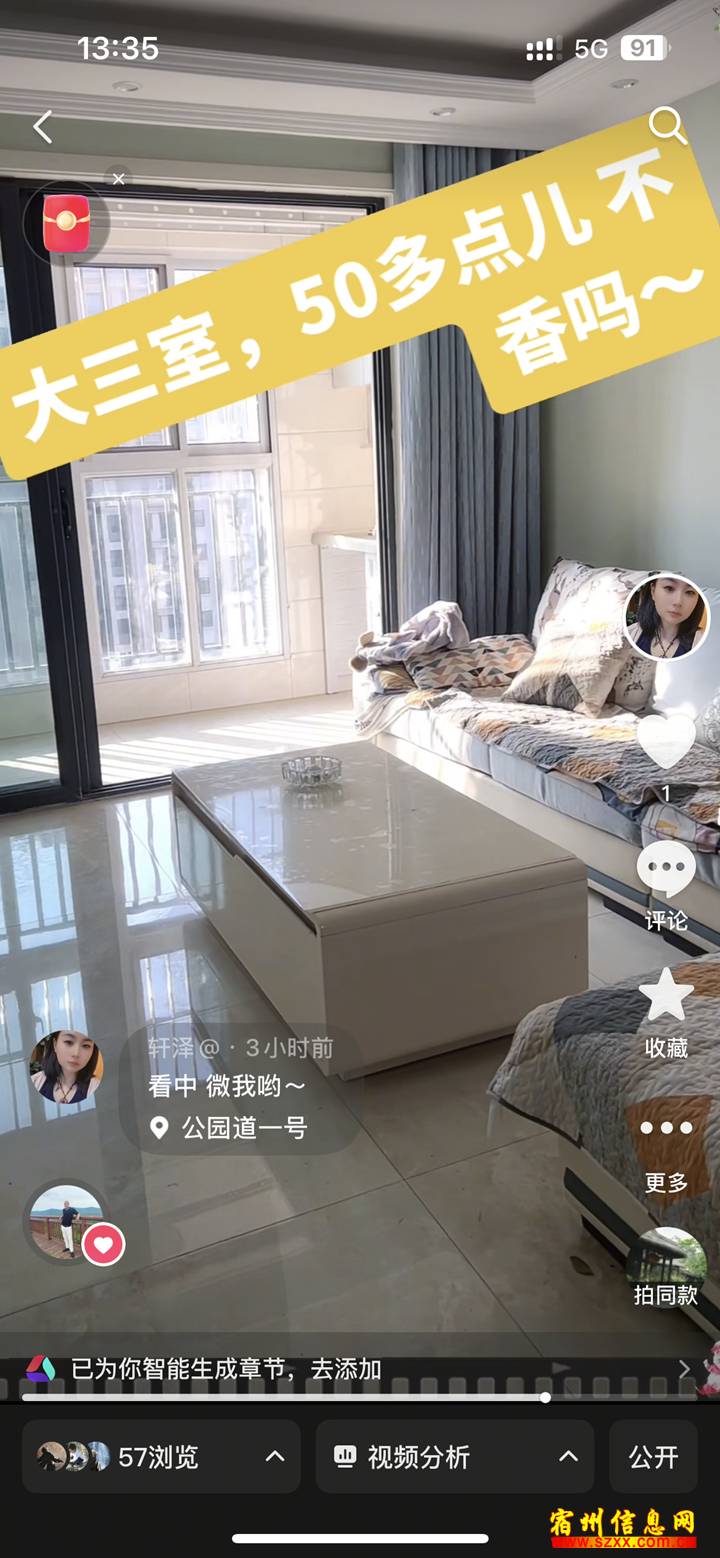The image size is (720, 1558).
Task: Open the 评论 comments panel
Action: pos(666,882)
